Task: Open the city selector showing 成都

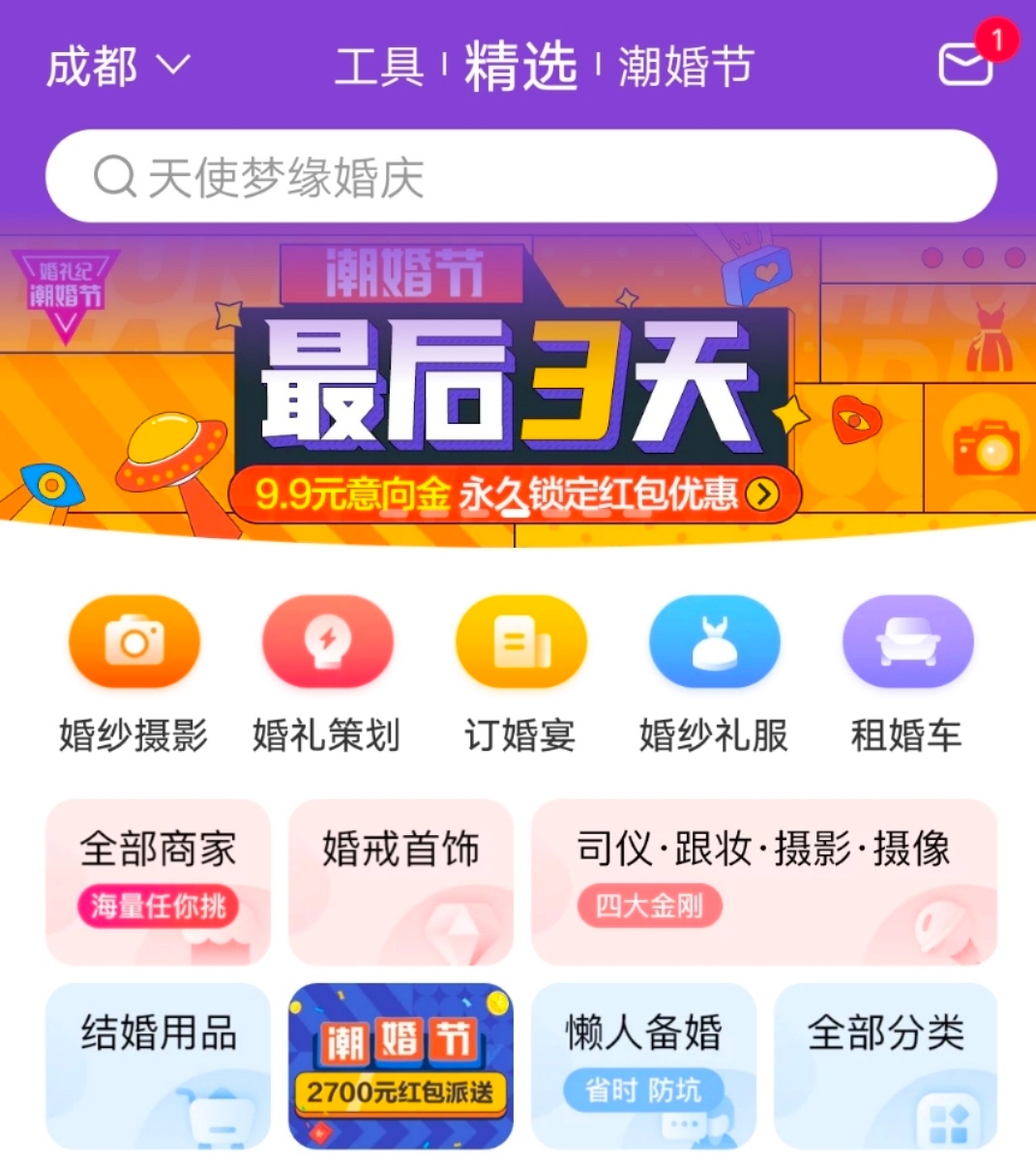Action: [x=117, y=67]
